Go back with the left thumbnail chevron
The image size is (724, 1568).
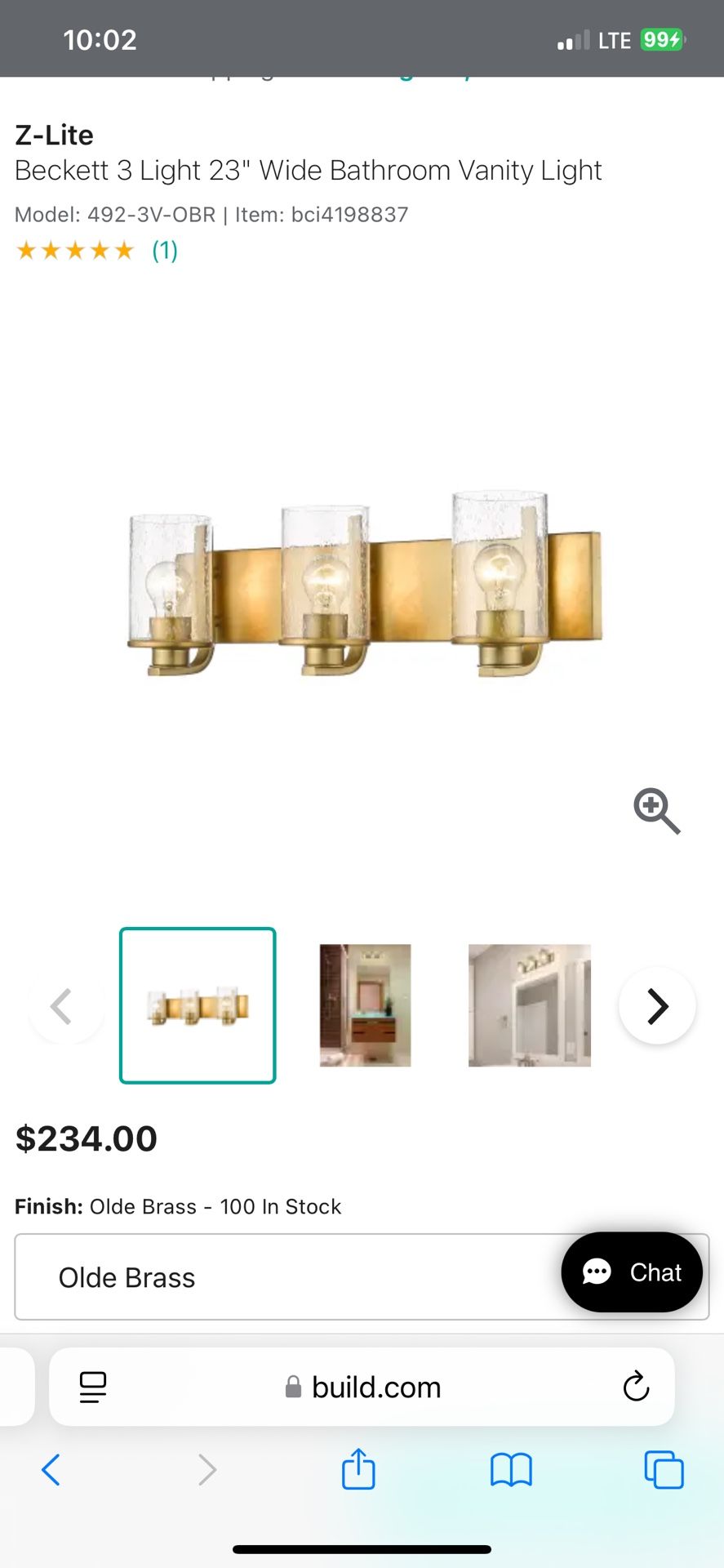click(x=65, y=1005)
